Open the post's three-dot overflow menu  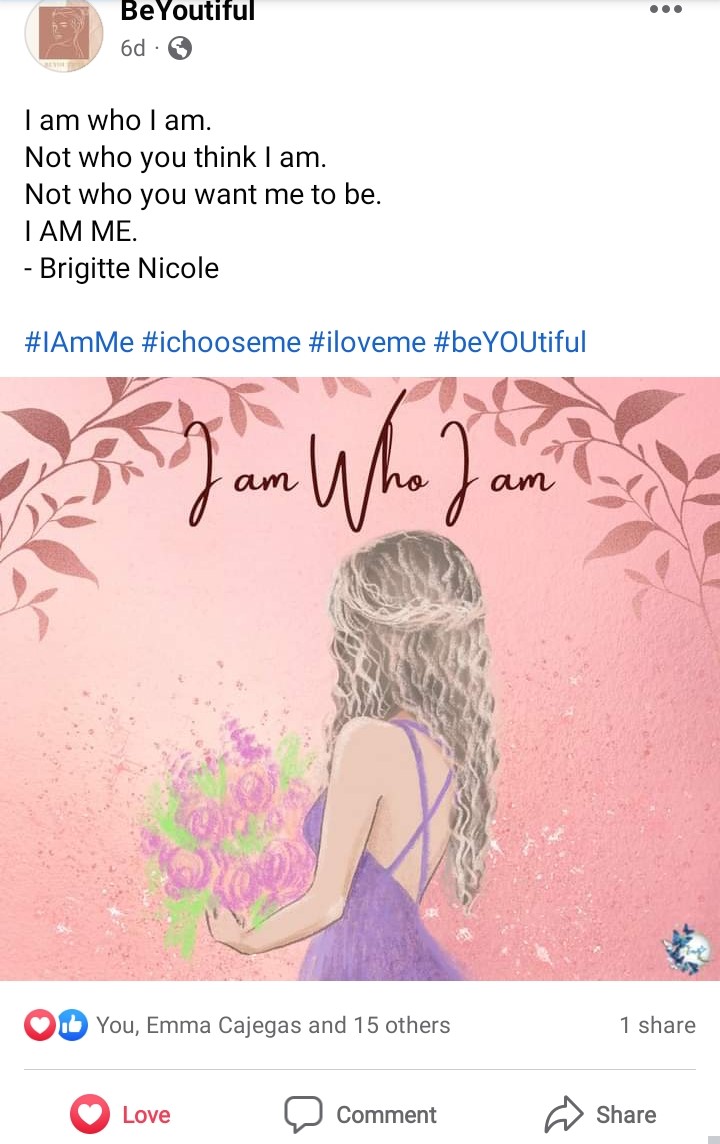[665, 10]
